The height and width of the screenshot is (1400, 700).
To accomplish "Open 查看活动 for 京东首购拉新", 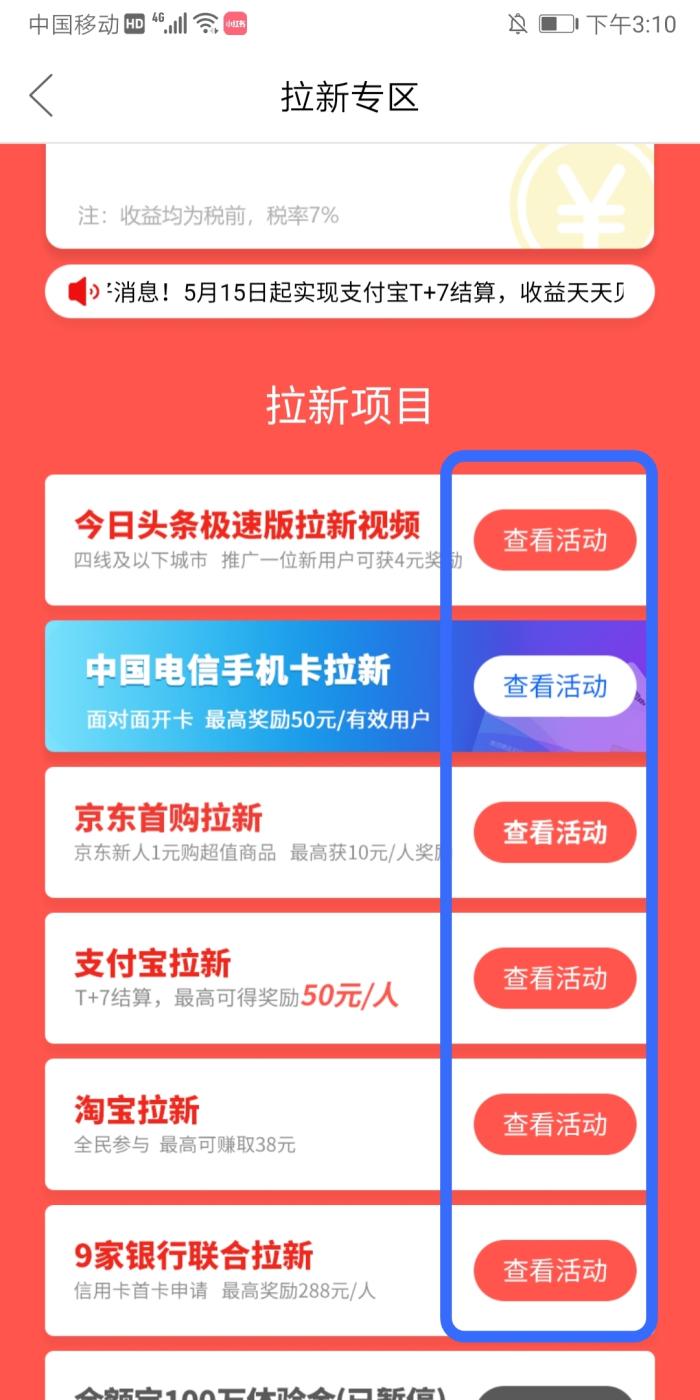I will point(555,833).
